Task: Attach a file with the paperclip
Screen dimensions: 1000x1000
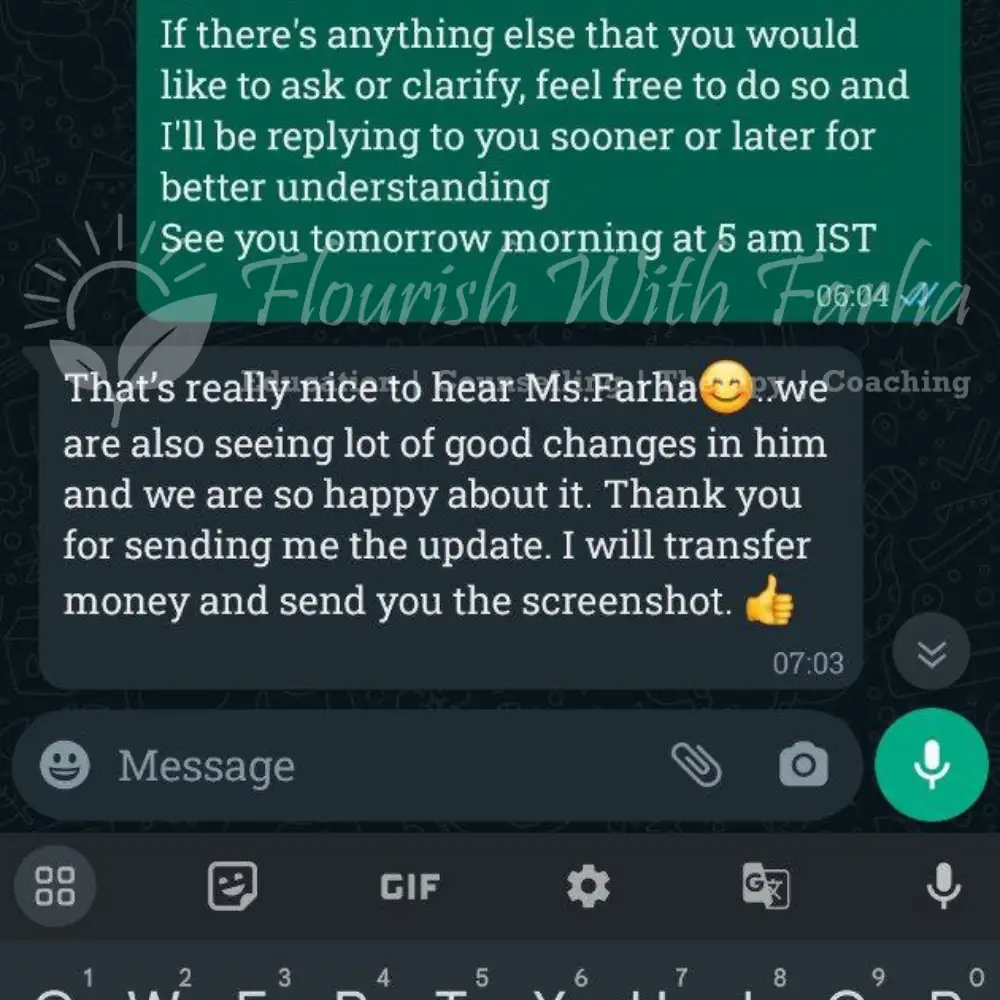Action: [x=696, y=765]
